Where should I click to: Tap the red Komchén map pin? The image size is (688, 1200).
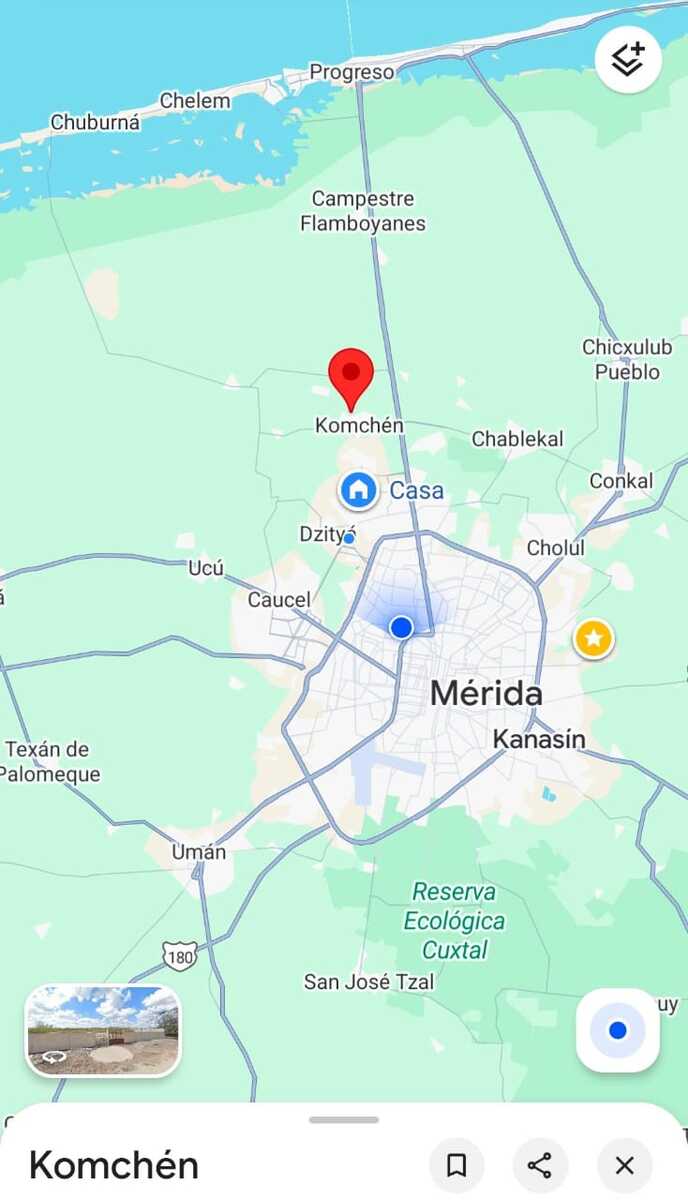(351, 377)
